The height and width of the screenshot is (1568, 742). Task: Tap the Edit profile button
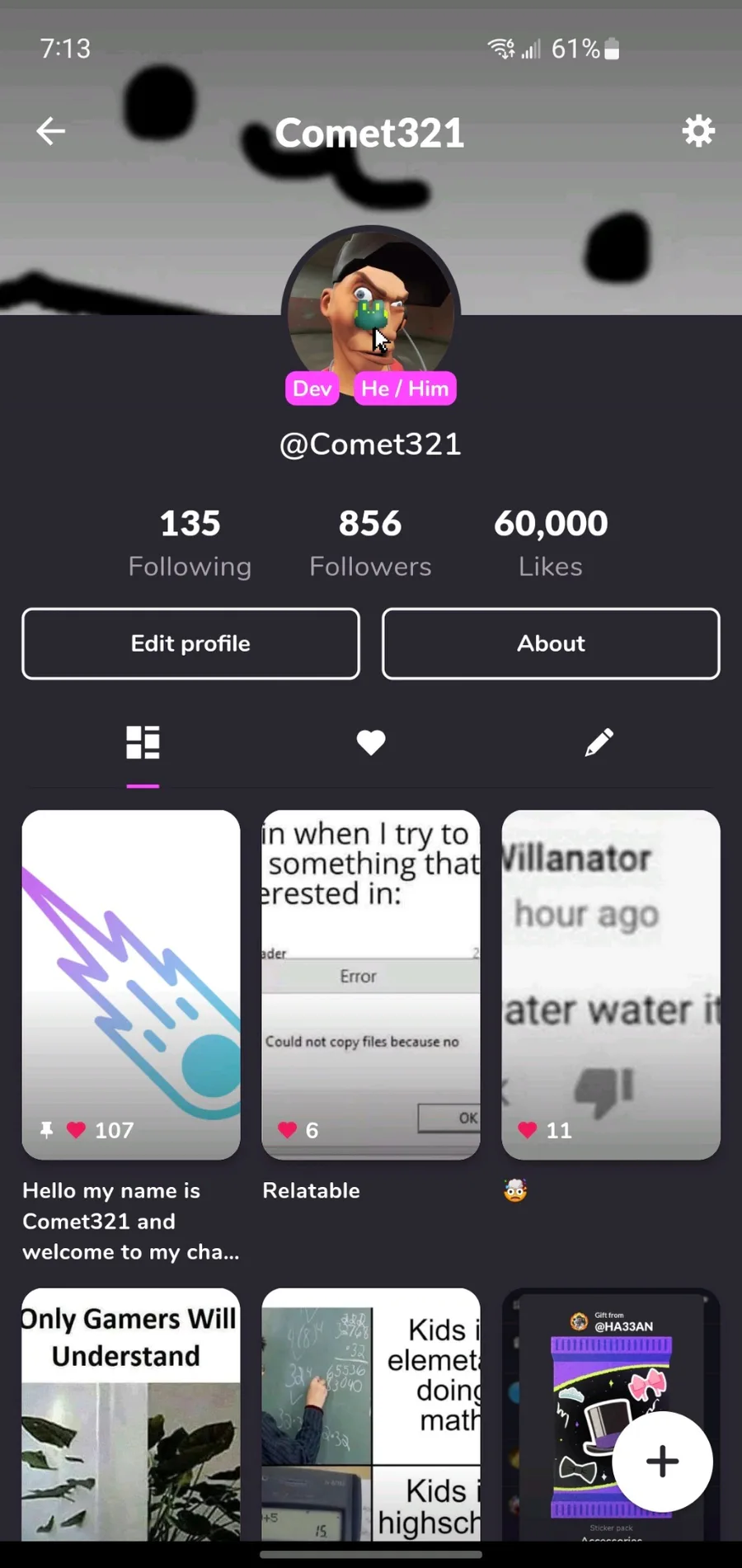click(190, 643)
